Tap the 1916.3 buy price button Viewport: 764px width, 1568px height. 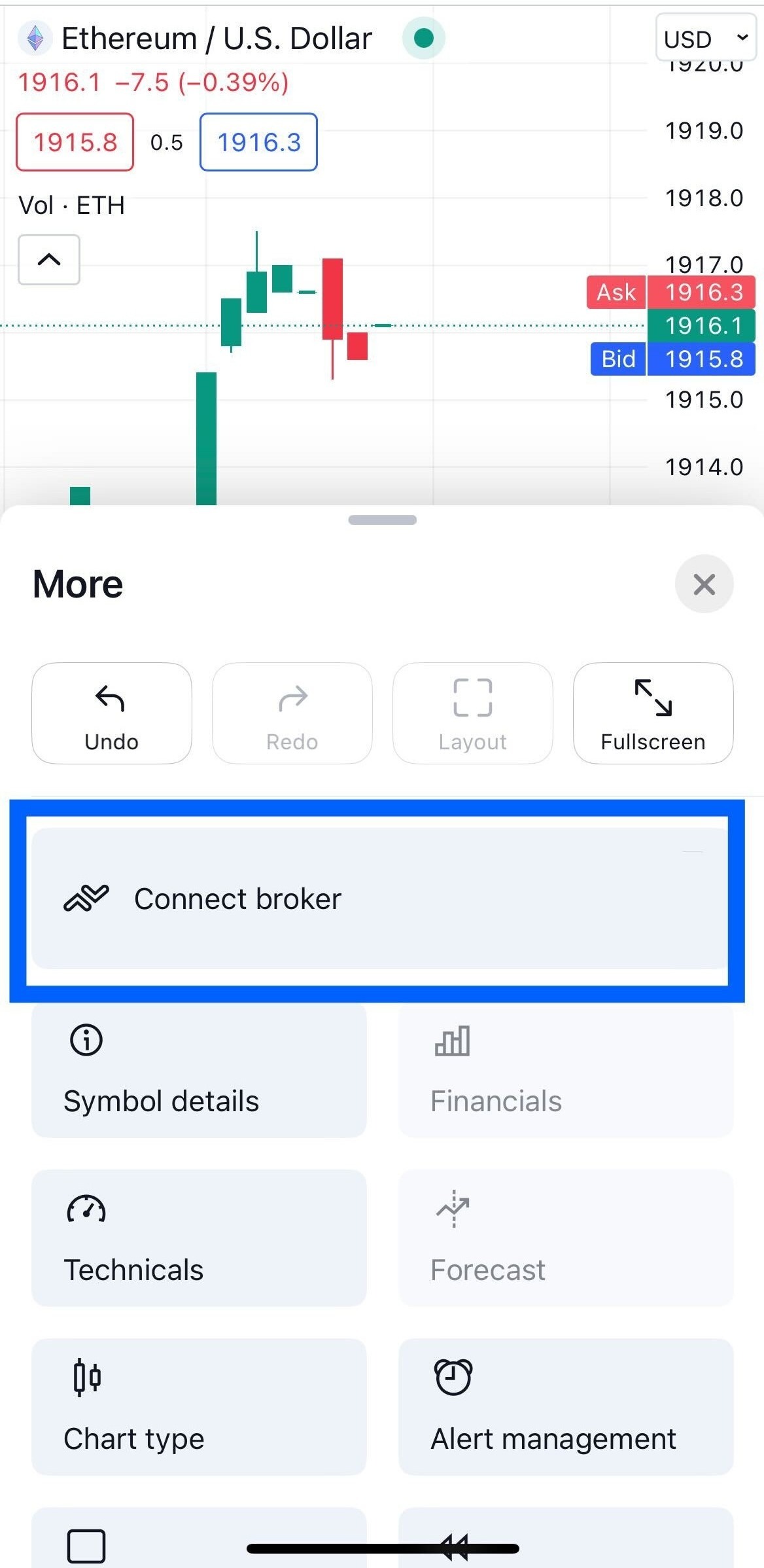pyautogui.click(x=258, y=142)
